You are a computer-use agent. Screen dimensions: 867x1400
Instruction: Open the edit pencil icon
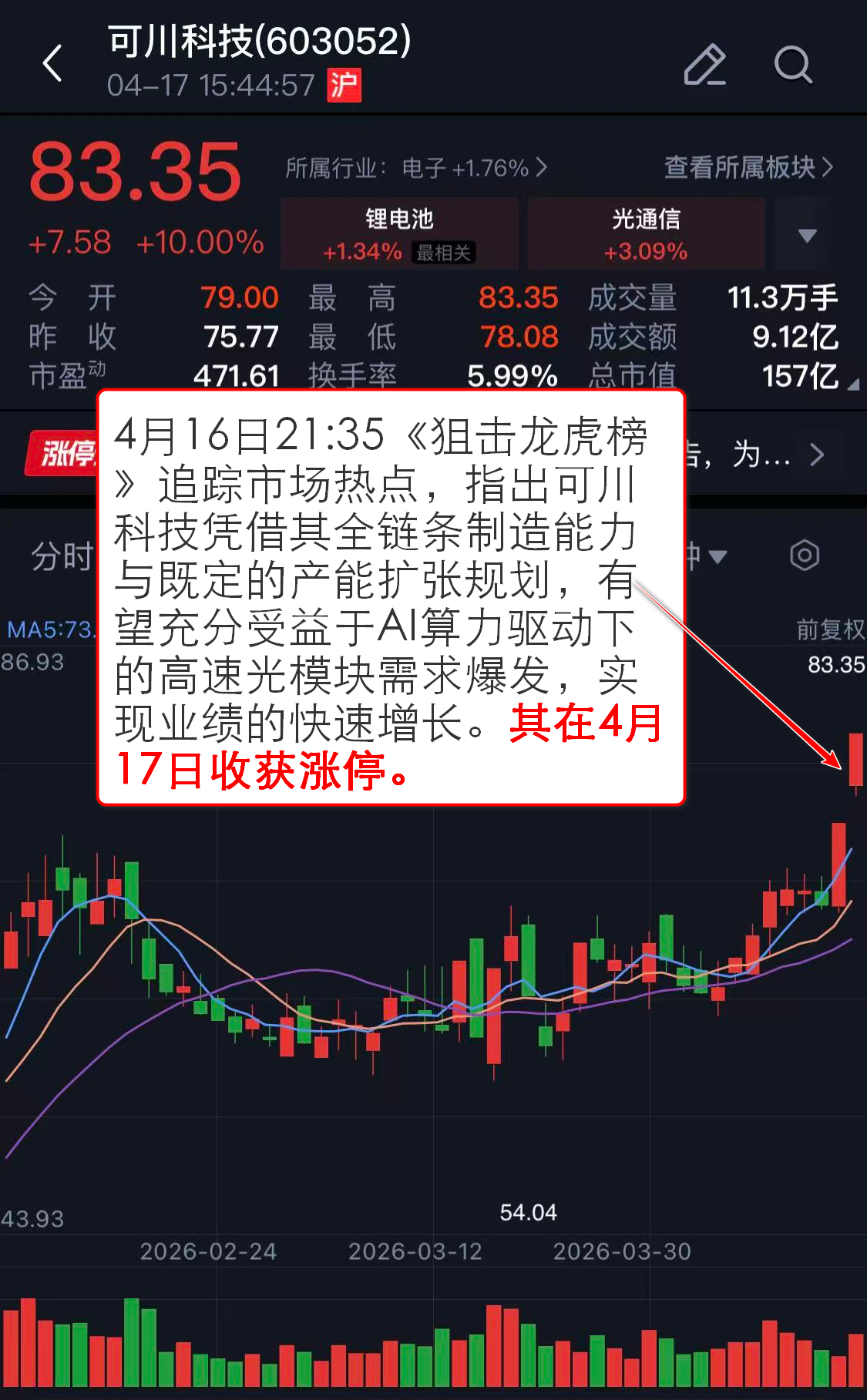click(704, 64)
